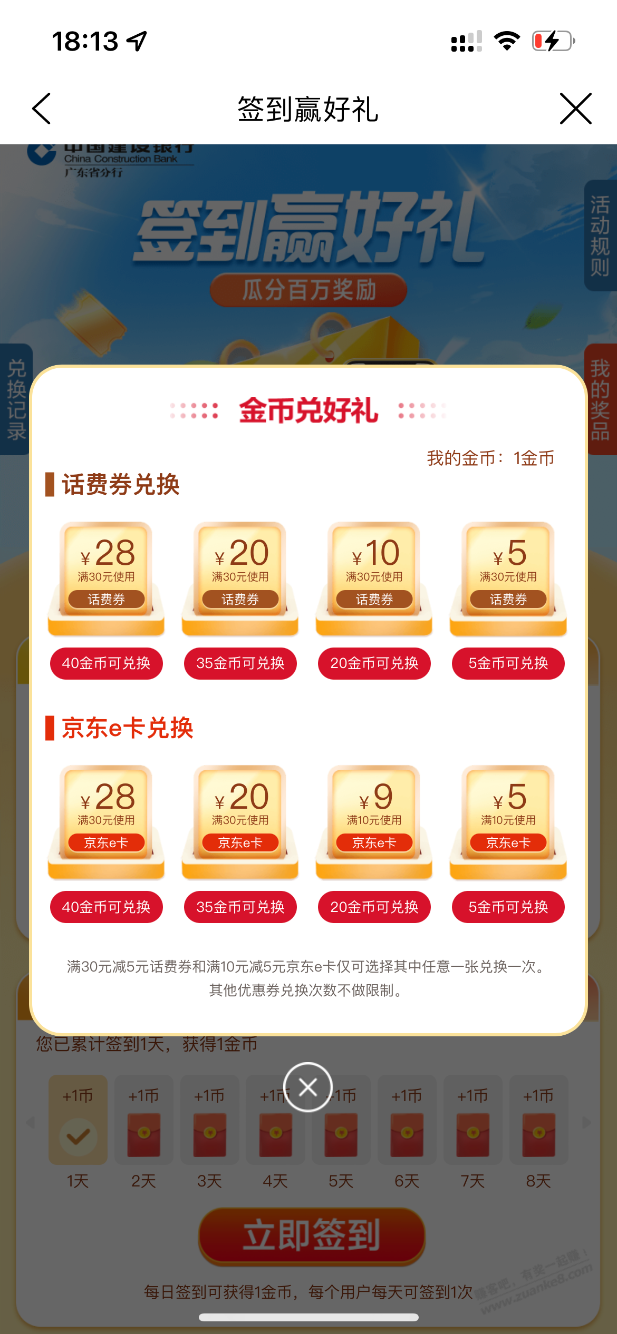Image resolution: width=617 pixels, height=1334 pixels.
Task: Exchange 35 coins for ¥20 京东e卡
Action: coord(240,907)
